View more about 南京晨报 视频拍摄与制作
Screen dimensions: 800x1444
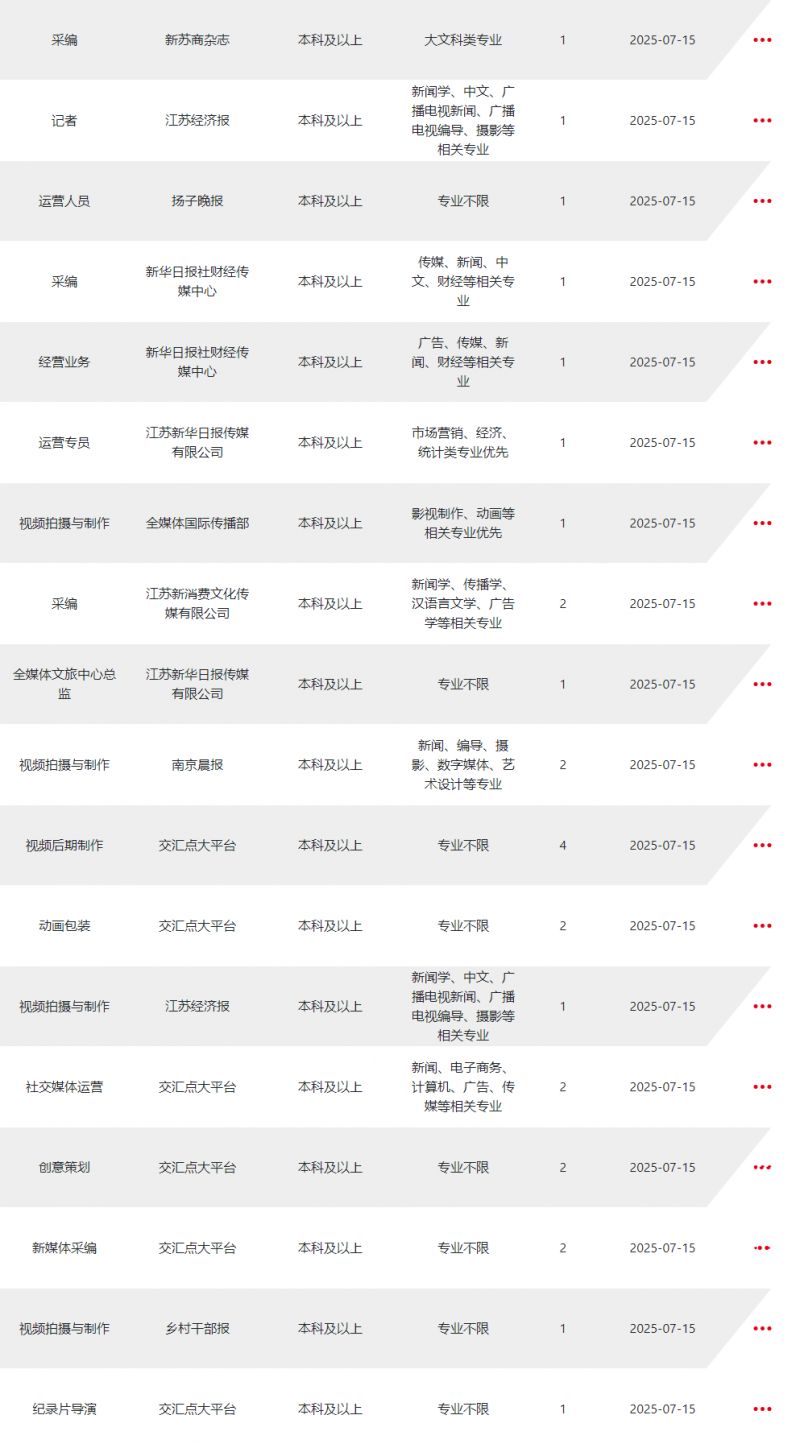(x=762, y=764)
